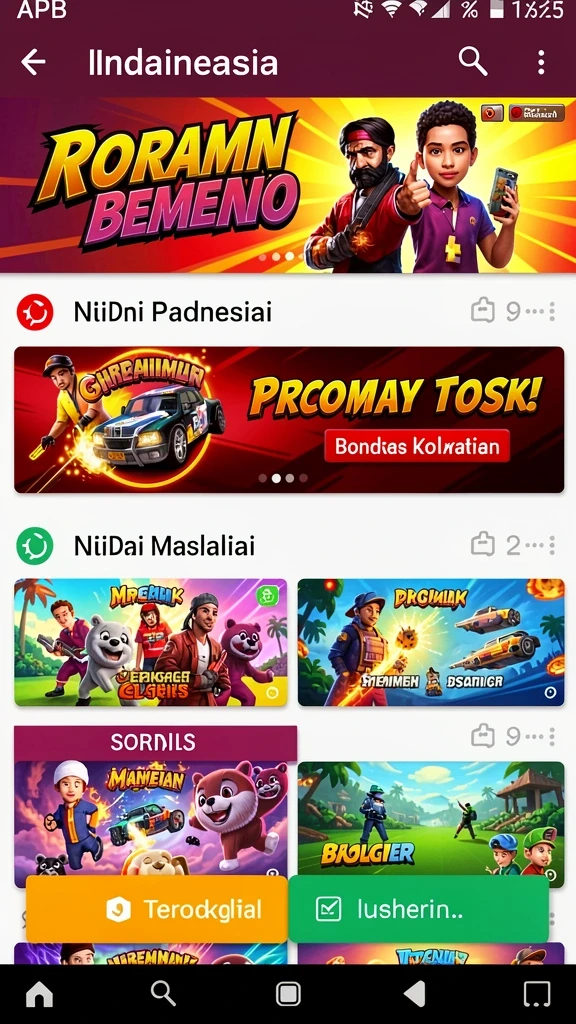Select the SORNILS tab
Screen dimensions: 576x1024
tap(155, 743)
